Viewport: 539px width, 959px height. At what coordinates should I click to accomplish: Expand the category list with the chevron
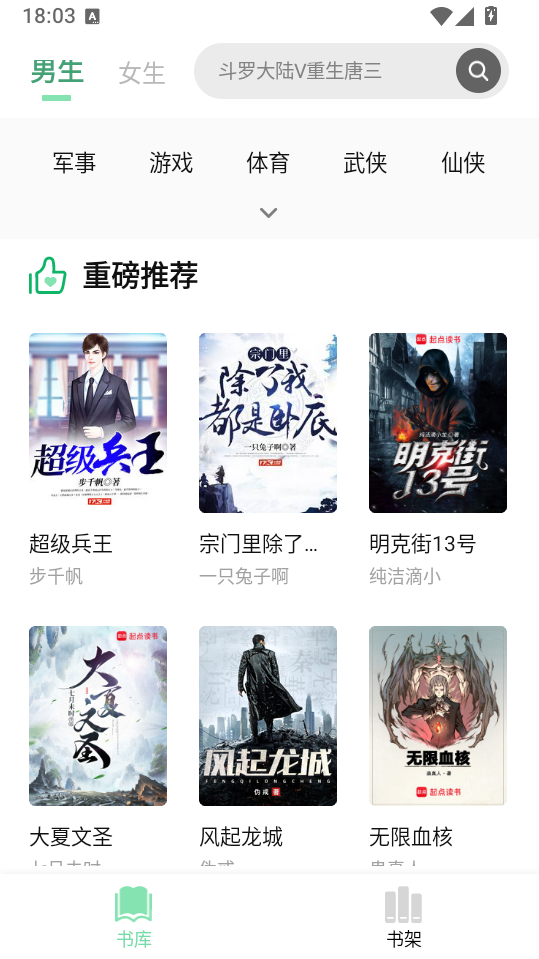(x=269, y=213)
